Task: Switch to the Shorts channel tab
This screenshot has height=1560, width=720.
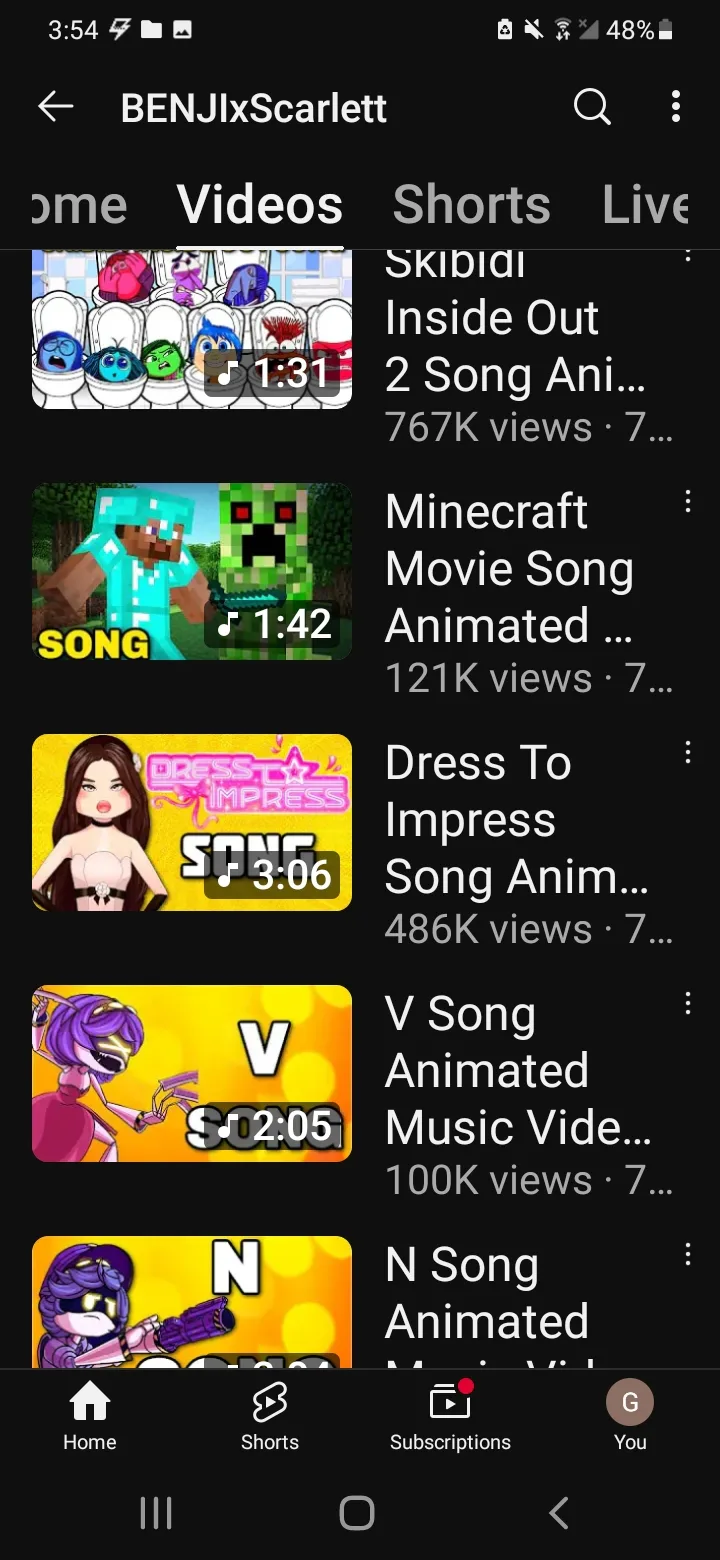Action: [x=471, y=204]
